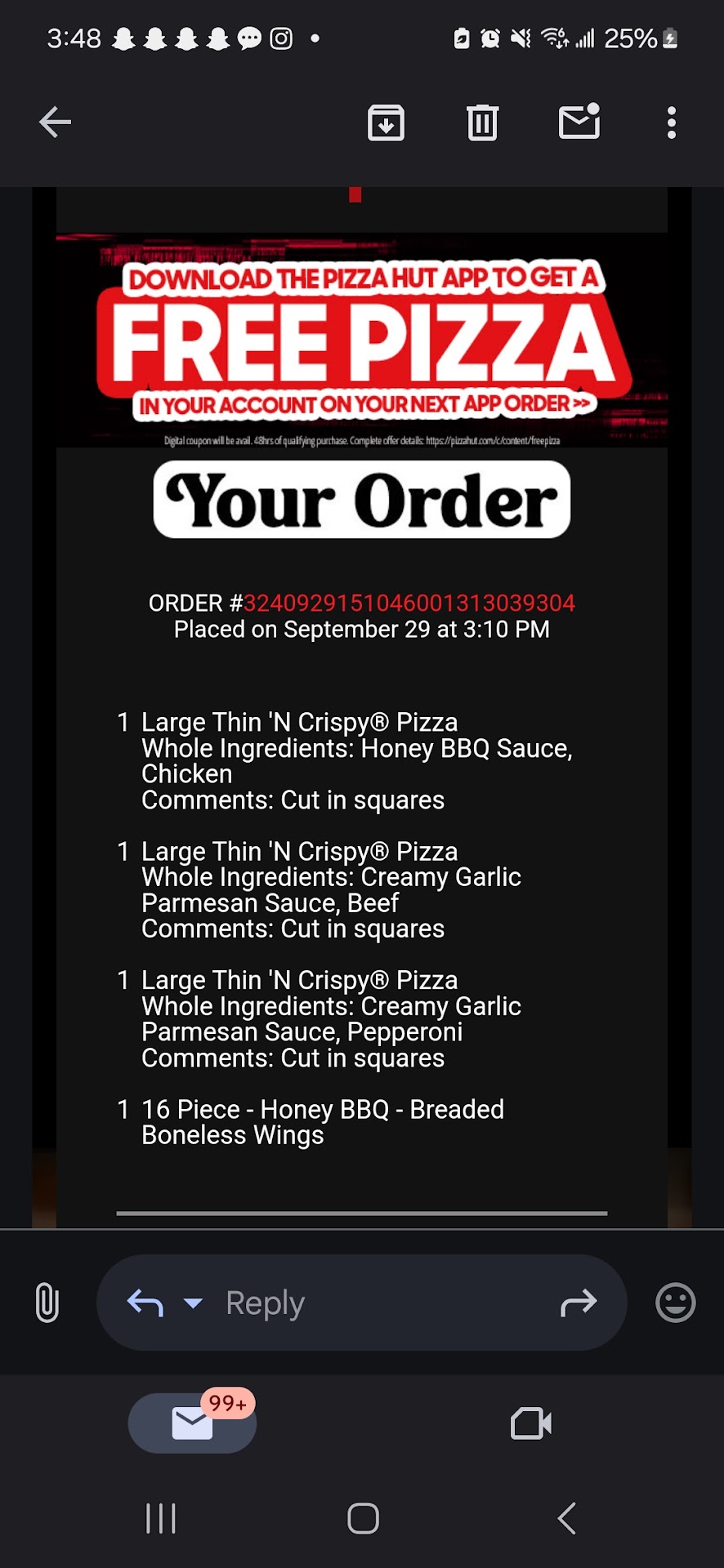Screen dimensions: 724x1568
Task: Mark this email as unread
Action: (579, 122)
